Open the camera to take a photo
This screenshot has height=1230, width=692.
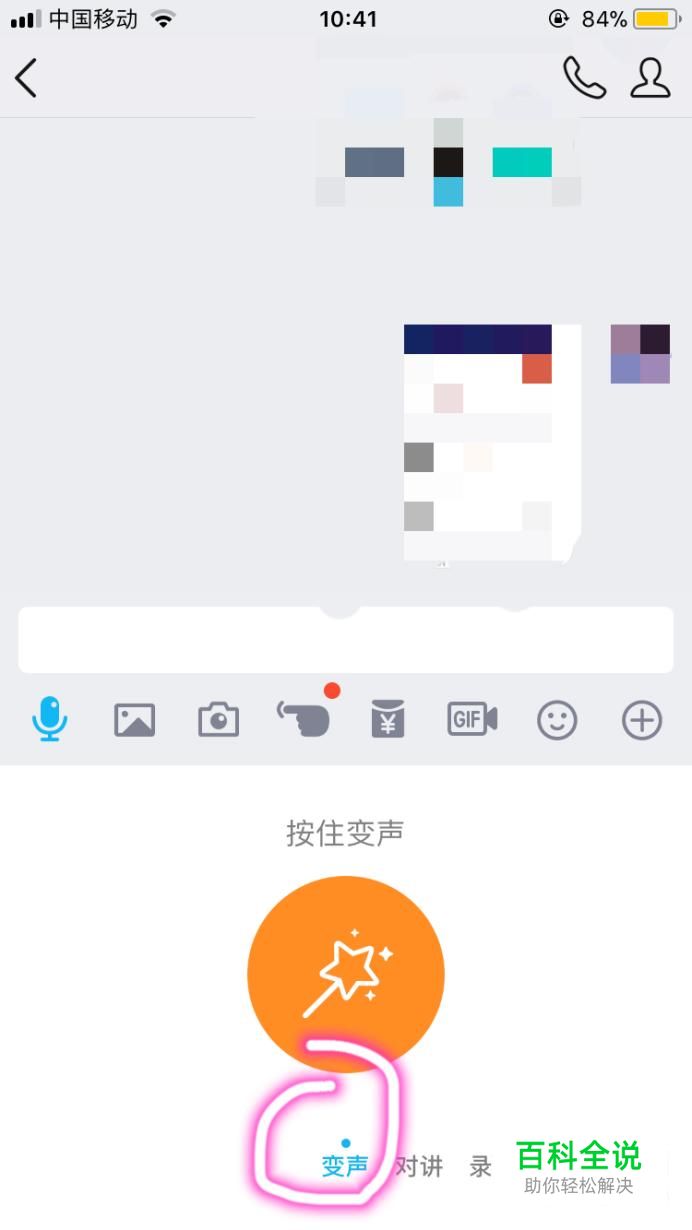coord(218,720)
